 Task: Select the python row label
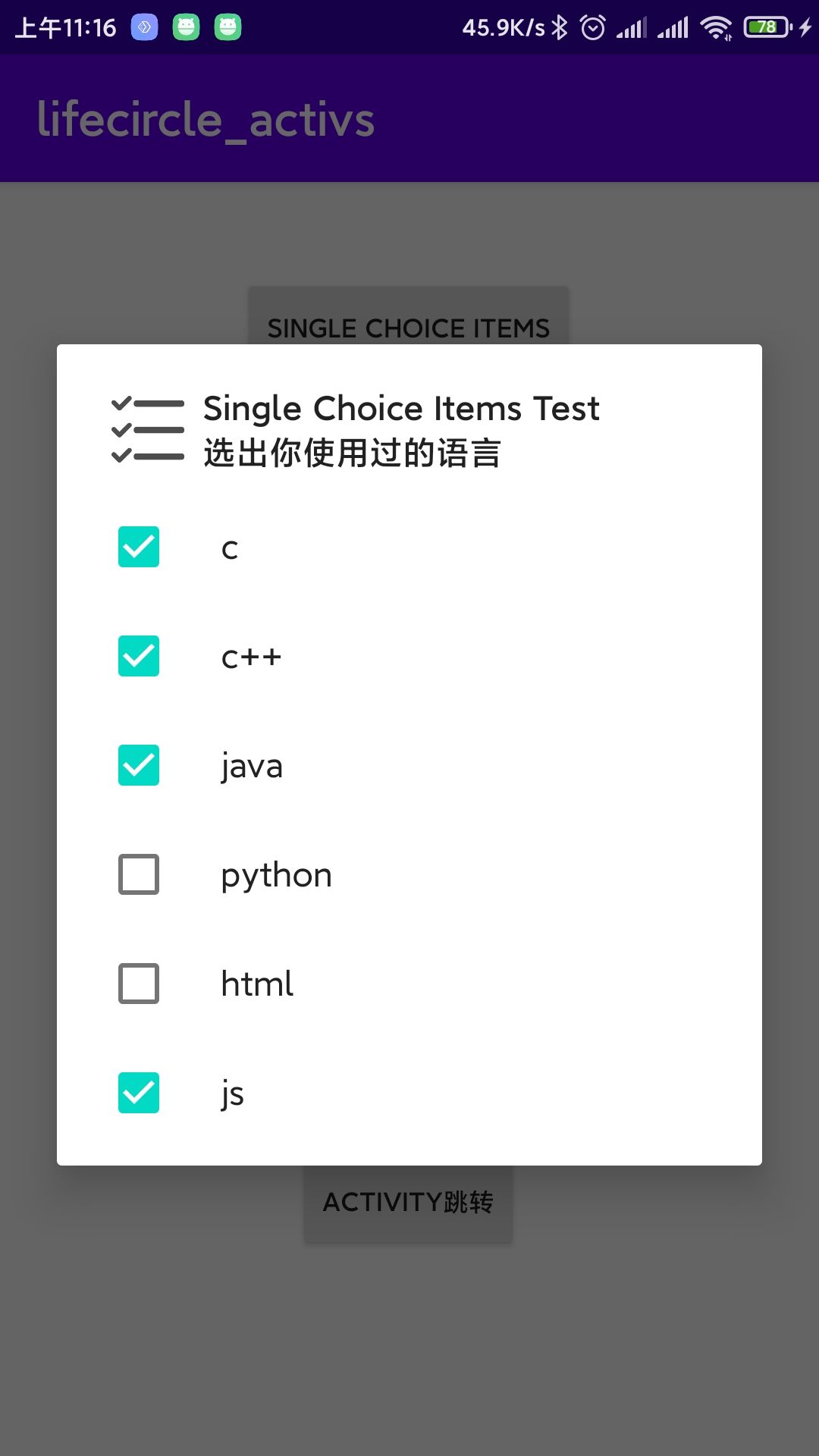[x=276, y=874]
